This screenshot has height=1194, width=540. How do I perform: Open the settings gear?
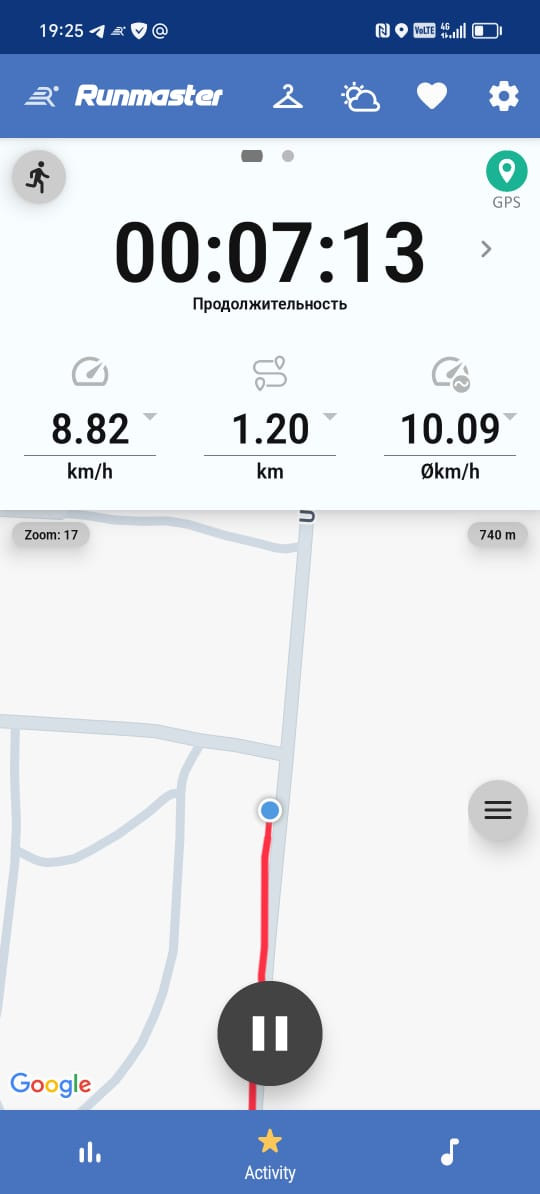[x=503, y=96]
